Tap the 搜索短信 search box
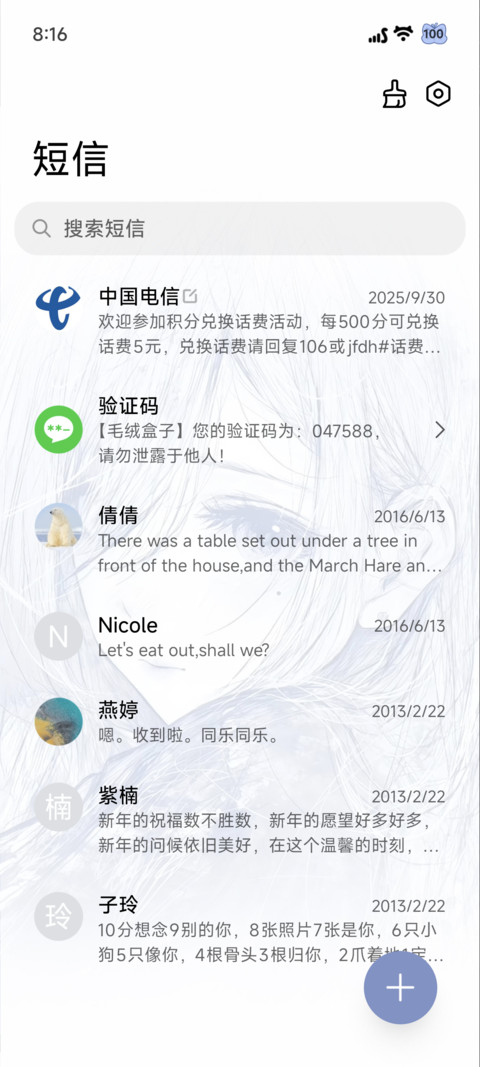This screenshot has width=480, height=1067. point(240,228)
